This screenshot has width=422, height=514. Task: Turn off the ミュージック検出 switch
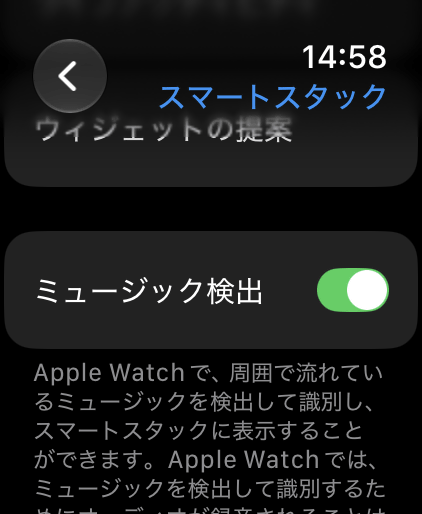[353, 290]
